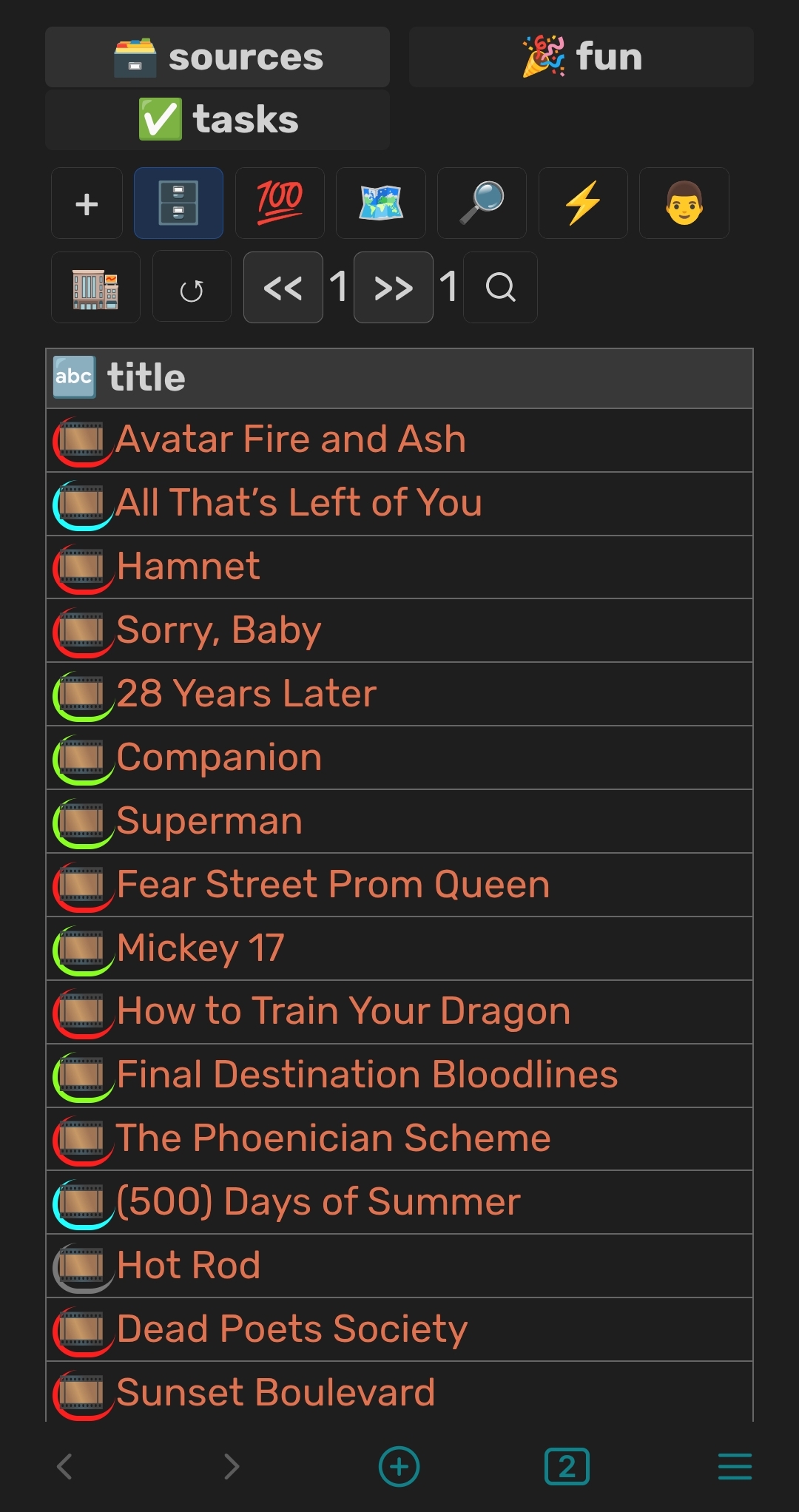Screen dimensions: 799x1512
Task: Tap the plus button in toolbar
Action: [87, 203]
